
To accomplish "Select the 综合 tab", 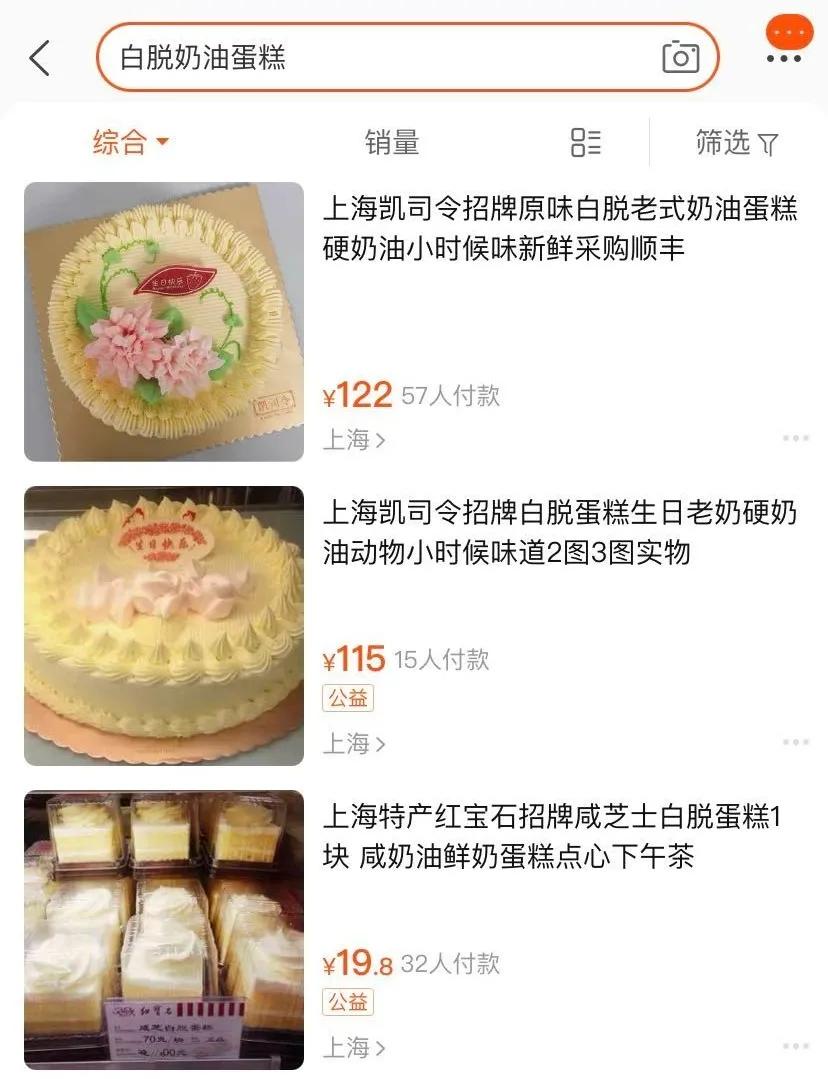I will pos(120,143).
